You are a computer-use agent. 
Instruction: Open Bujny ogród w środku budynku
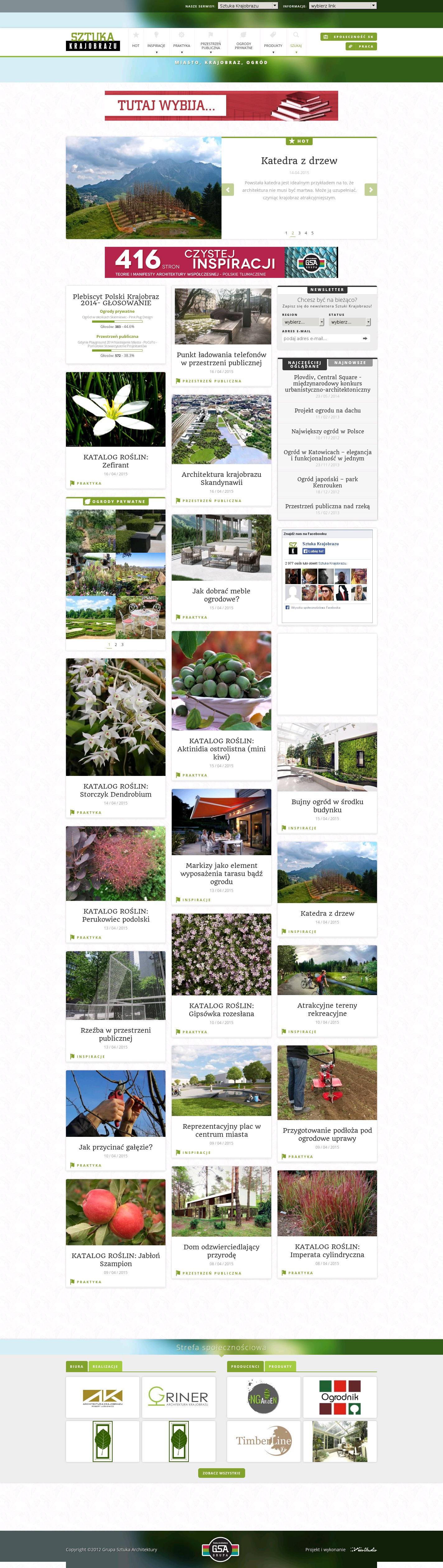(327, 806)
